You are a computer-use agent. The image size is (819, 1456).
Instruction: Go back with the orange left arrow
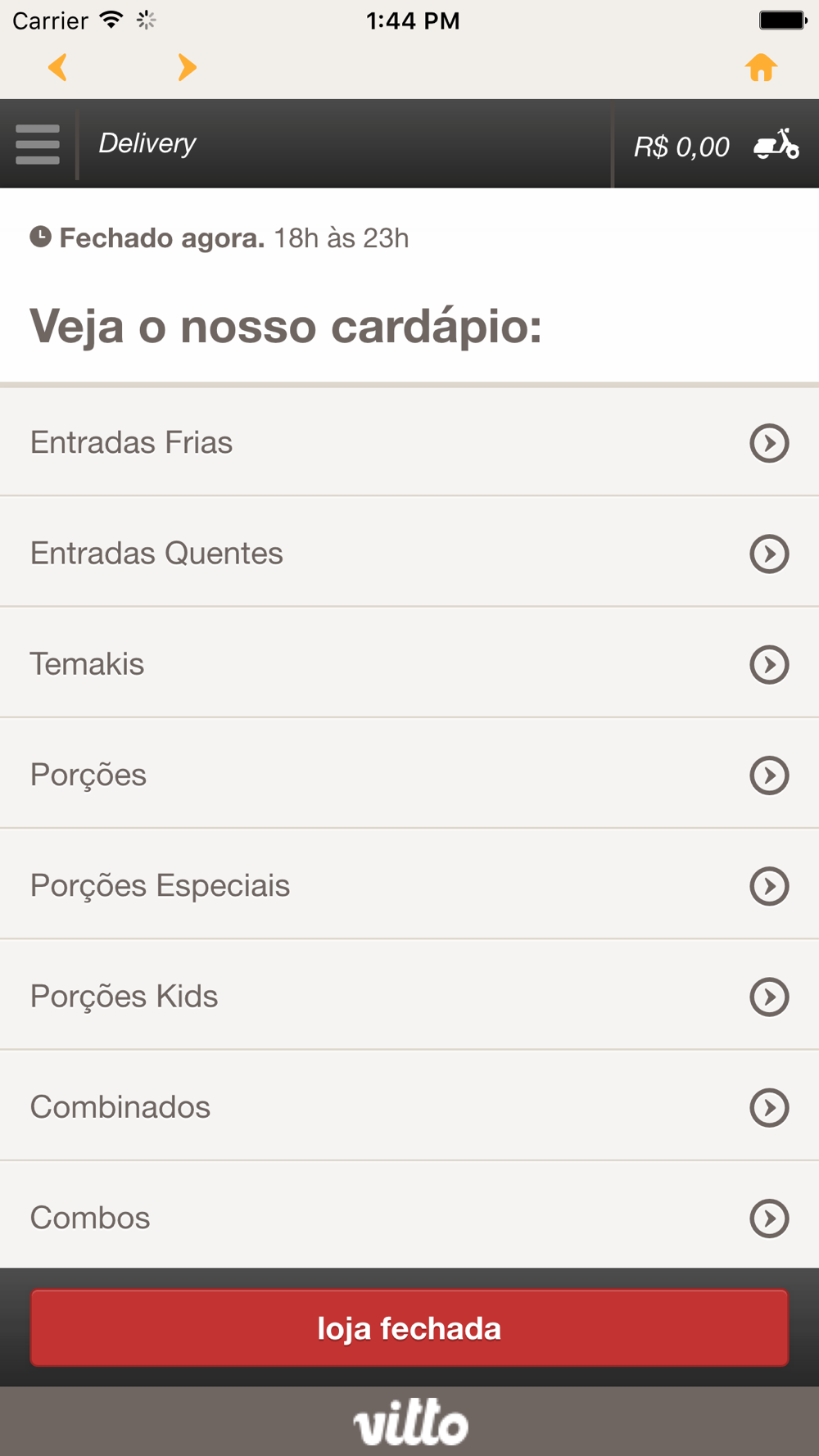[x=57, y=67]
